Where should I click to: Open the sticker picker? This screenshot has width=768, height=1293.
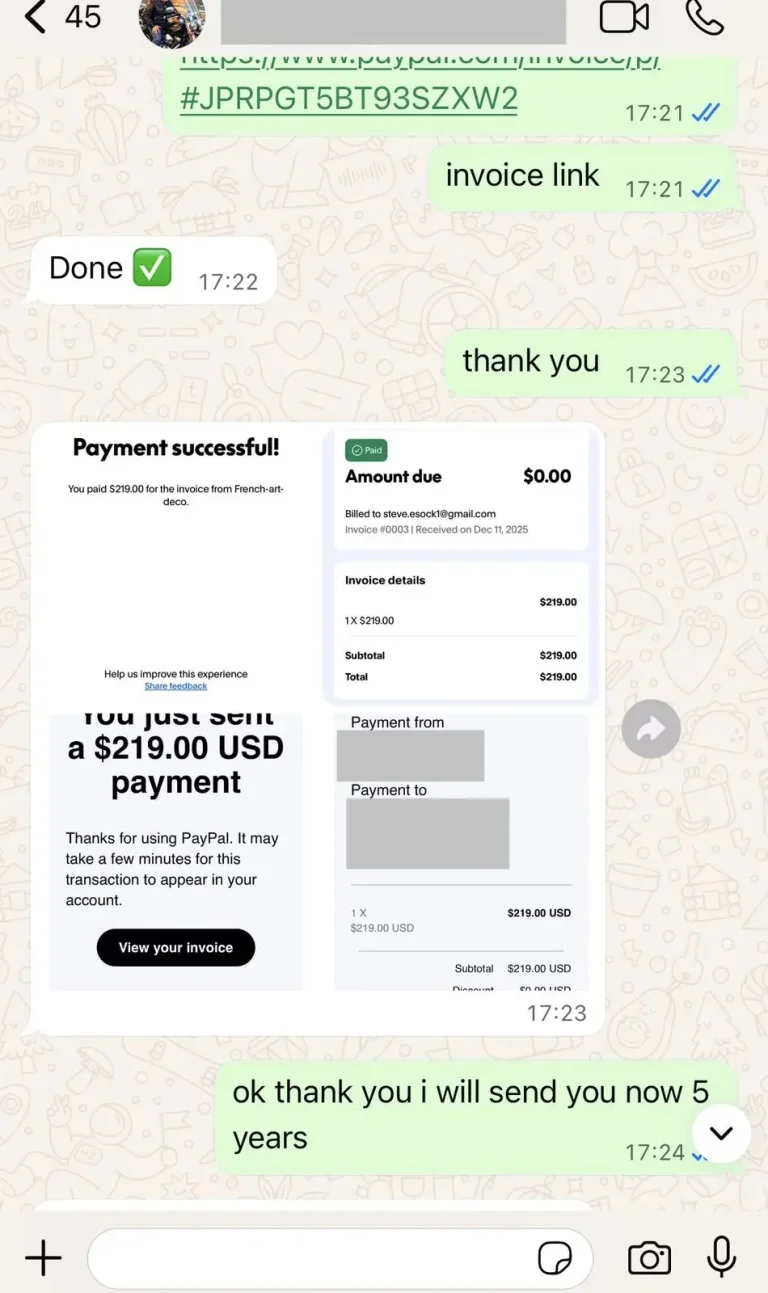pos(555,1258)
